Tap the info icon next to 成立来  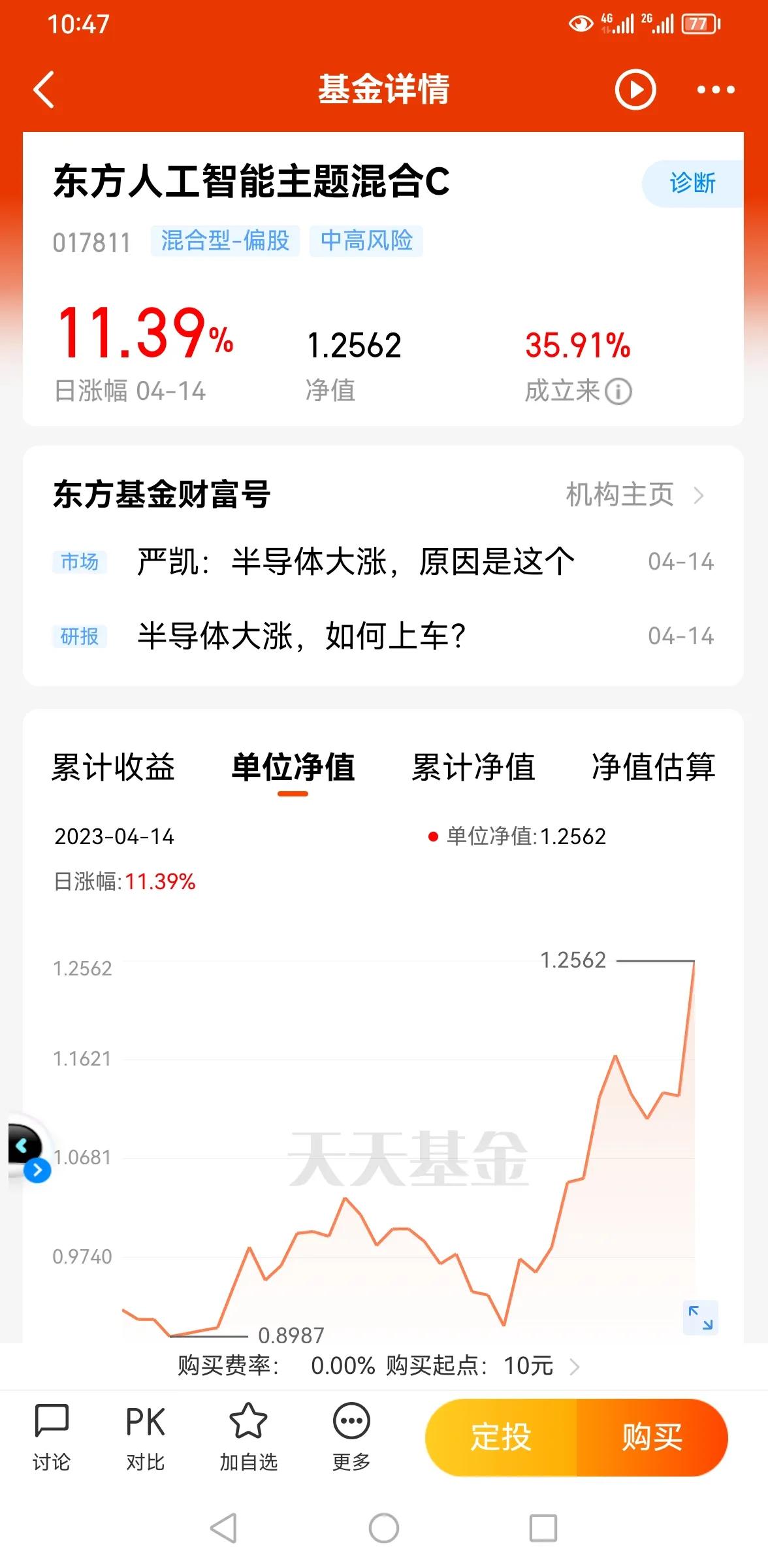pyautogui.click(x=619, y=392)
